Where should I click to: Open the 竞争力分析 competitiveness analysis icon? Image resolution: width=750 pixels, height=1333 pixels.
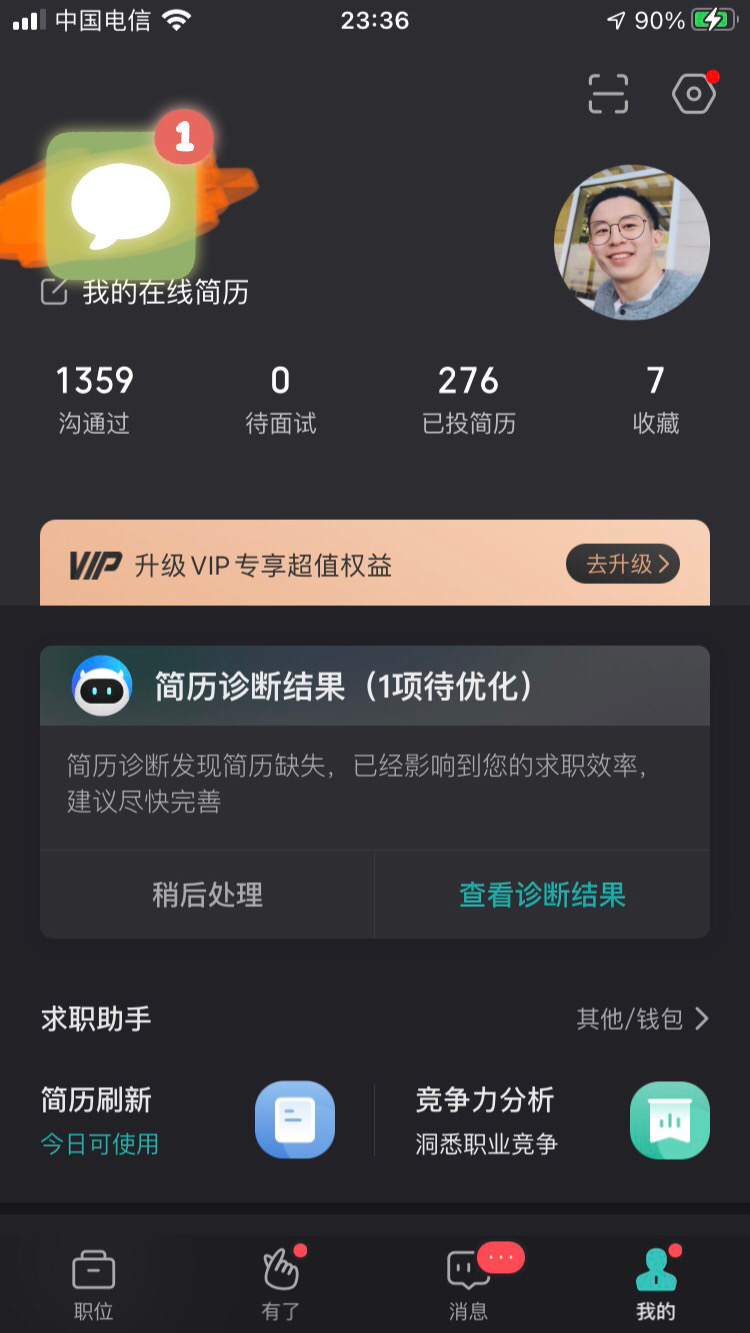point(668,1120)
